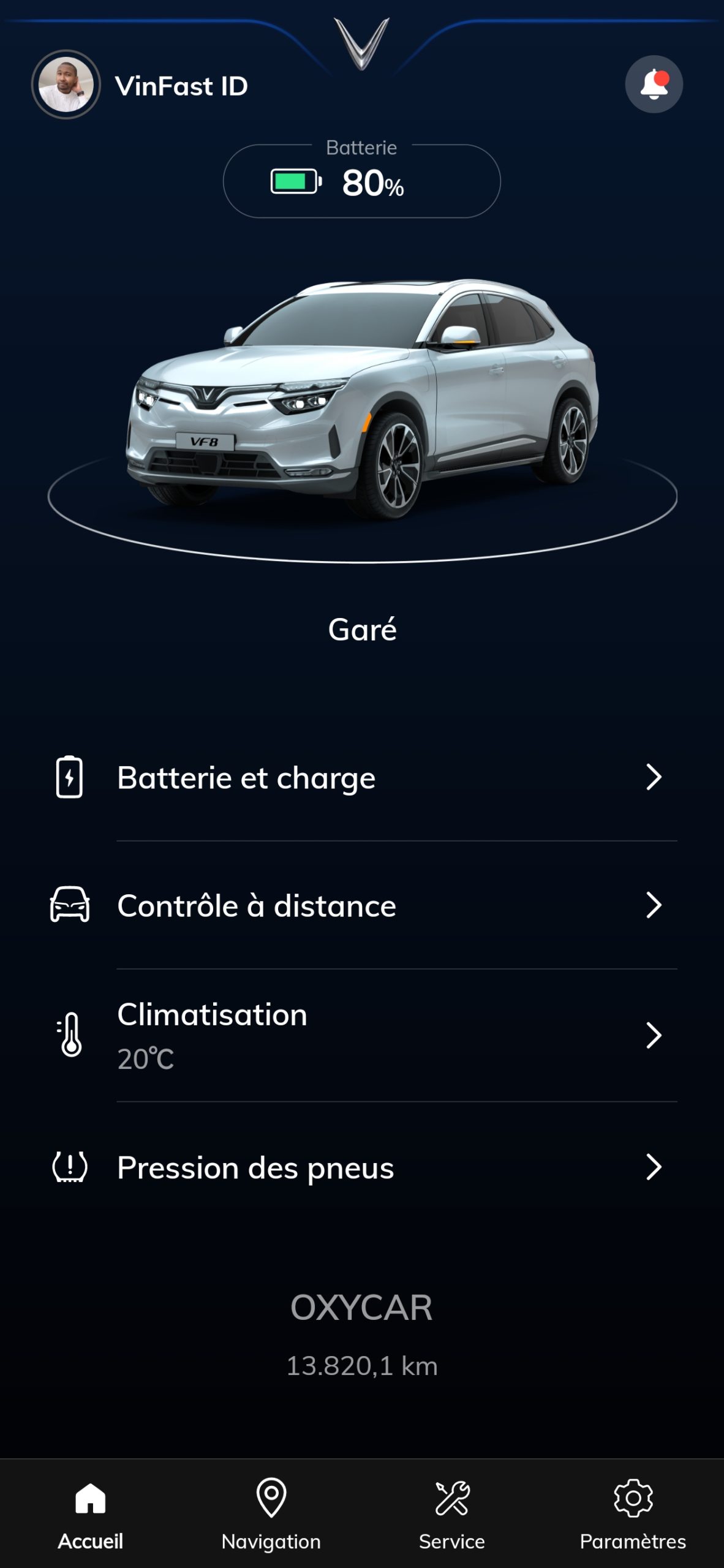Open Batterie et charge
The image size is (724, 1568).
[x=362, y=777]
